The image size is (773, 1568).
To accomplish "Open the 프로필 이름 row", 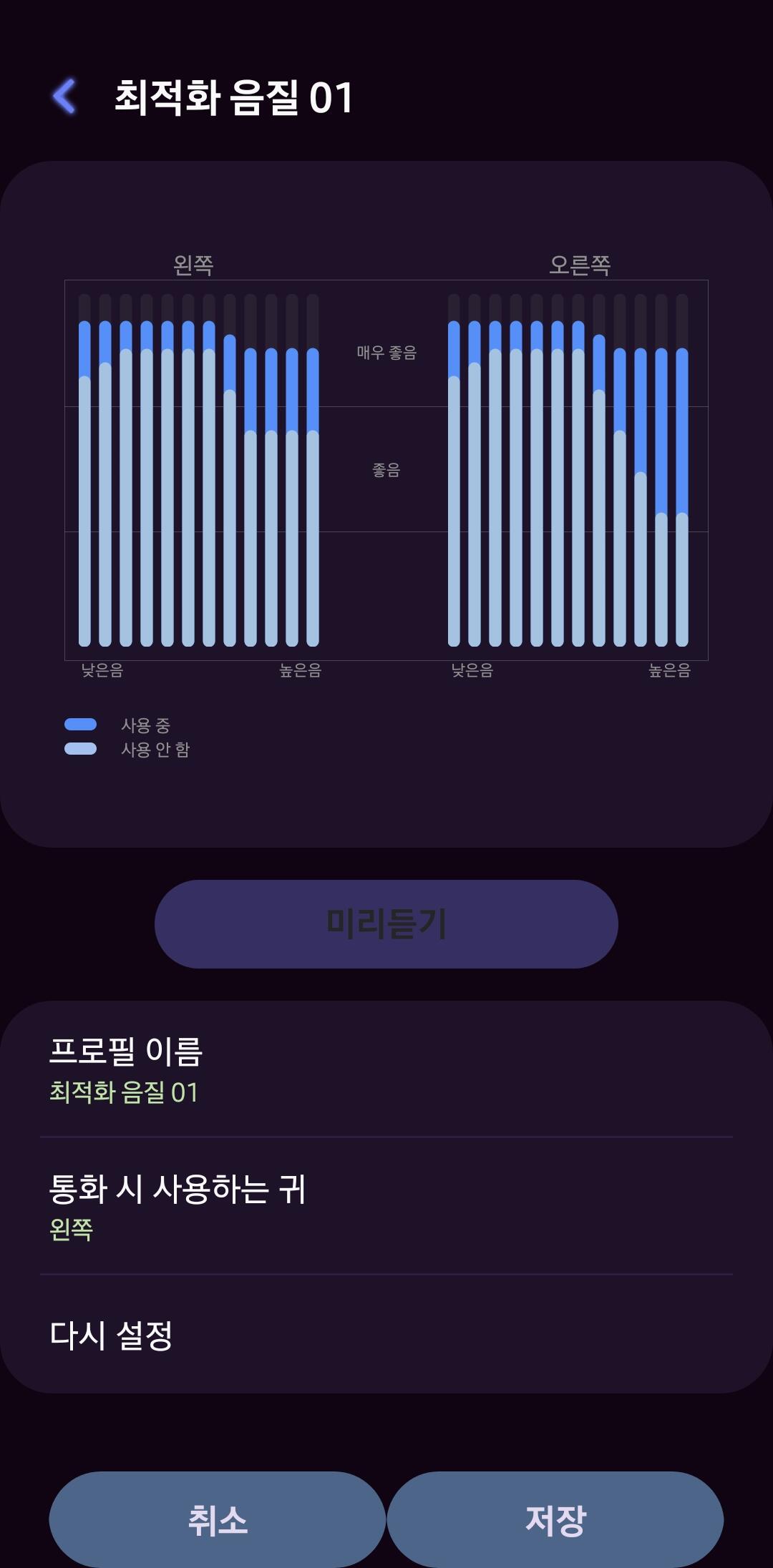I will (x=386, y=1070).
